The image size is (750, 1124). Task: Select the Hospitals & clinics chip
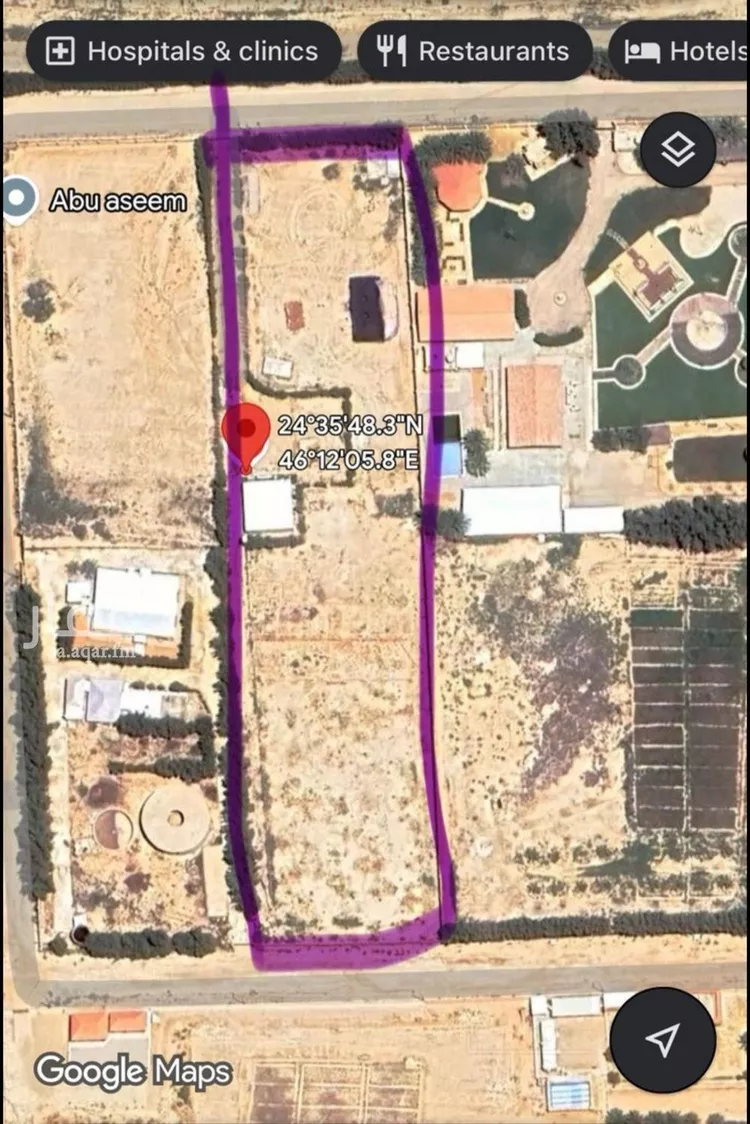tap(184, 51)
